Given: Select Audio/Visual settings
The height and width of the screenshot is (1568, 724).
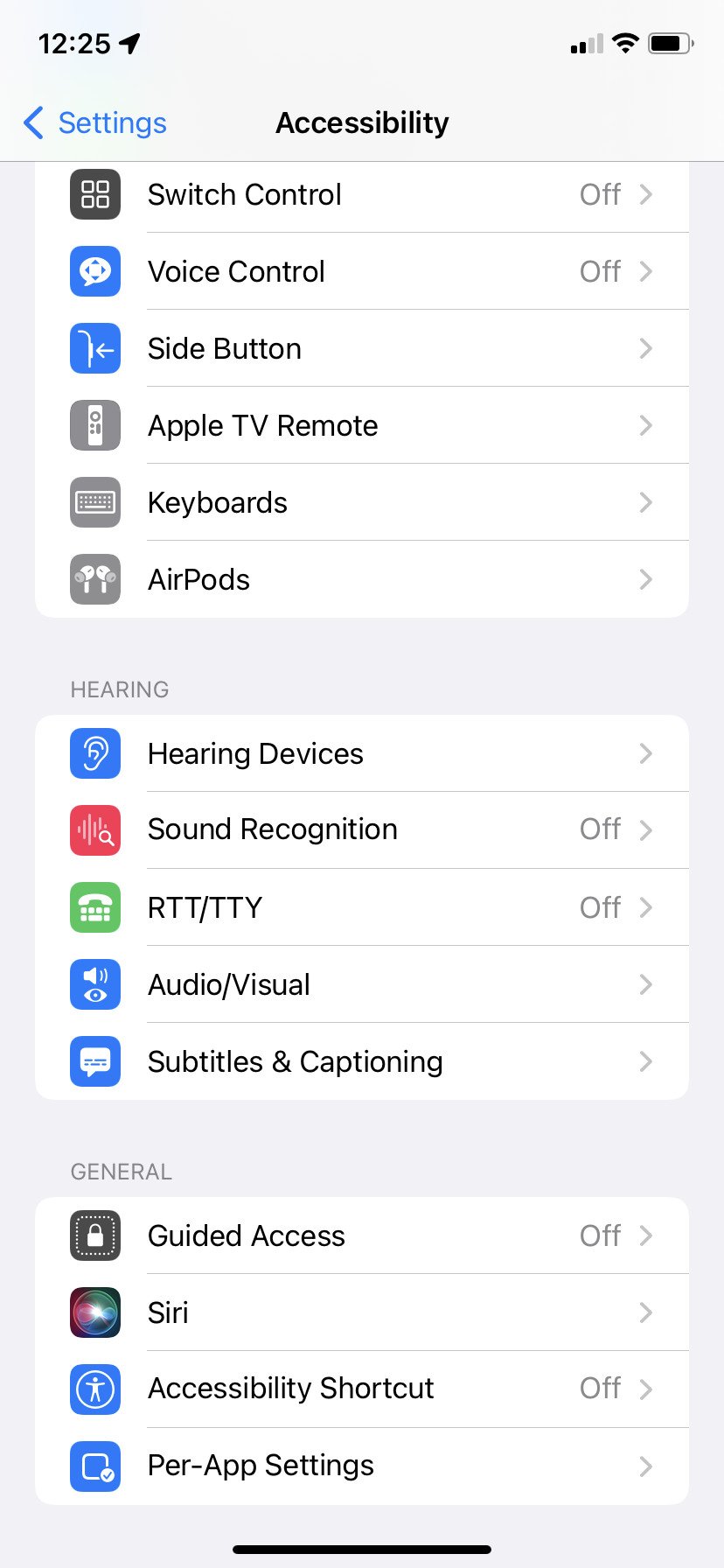Looking at the screenshot, I should pyautogui.click(x=362, y=984).
